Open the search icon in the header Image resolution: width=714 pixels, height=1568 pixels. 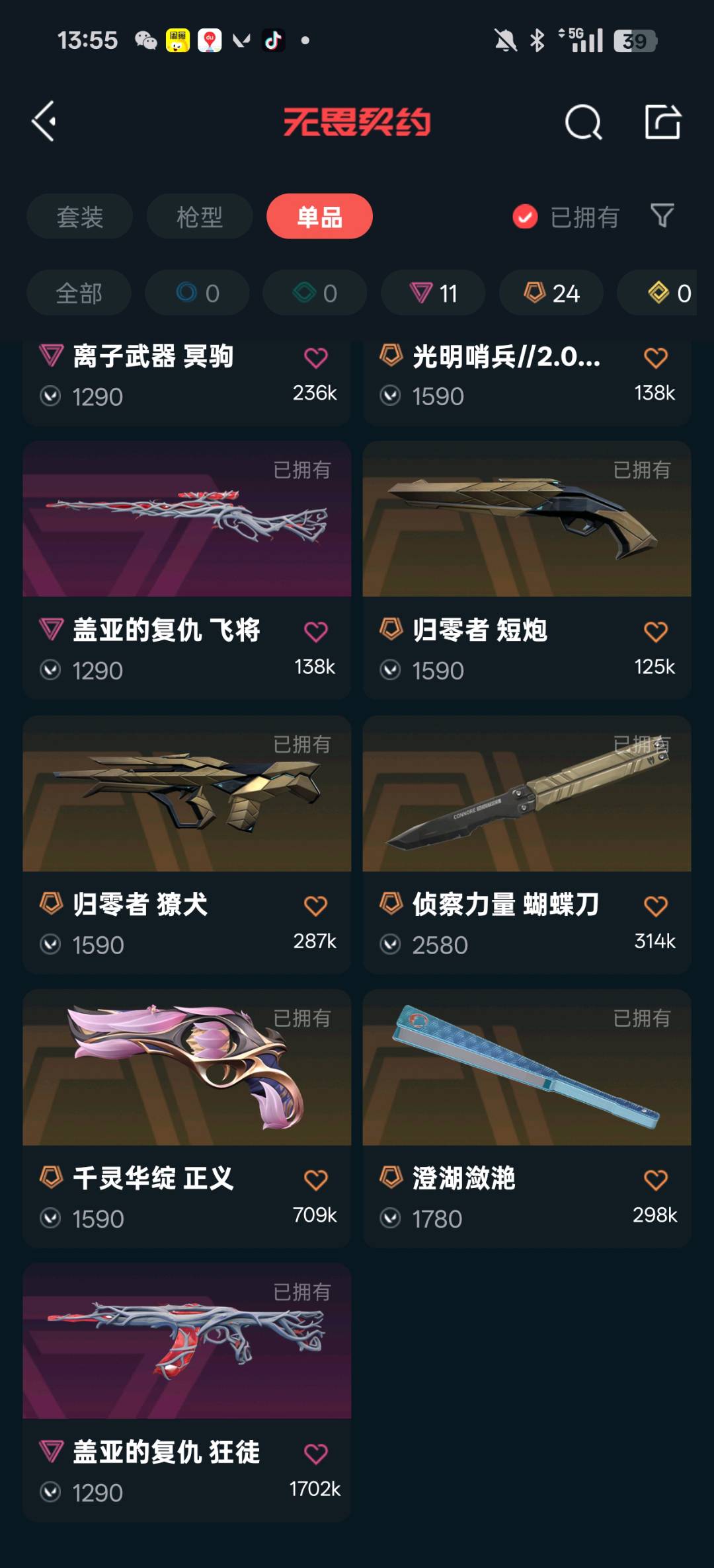tap(583, 122)
